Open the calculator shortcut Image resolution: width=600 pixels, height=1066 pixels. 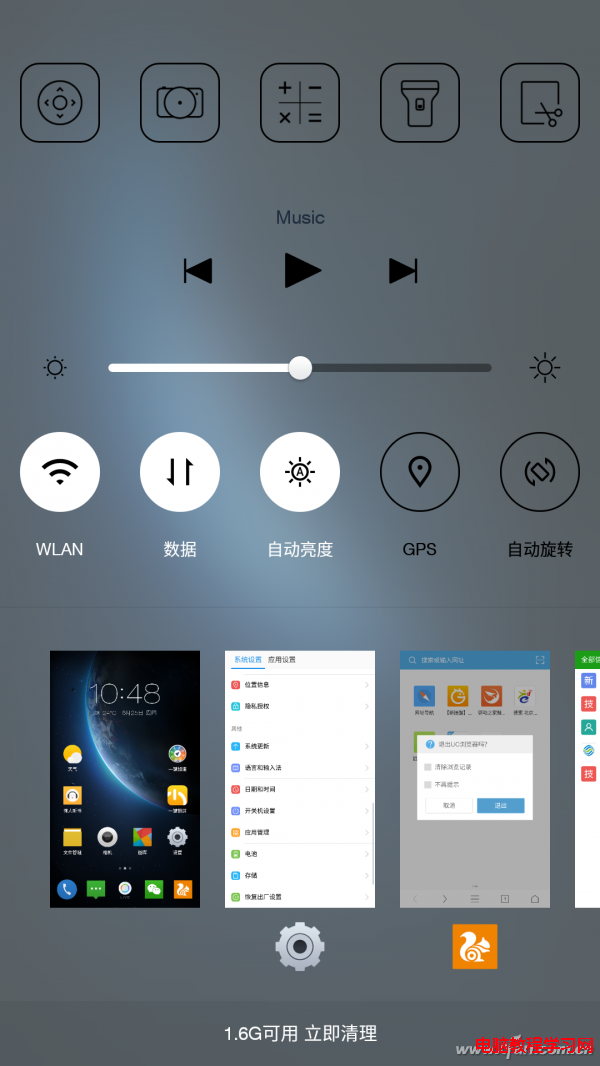[300, 103]
